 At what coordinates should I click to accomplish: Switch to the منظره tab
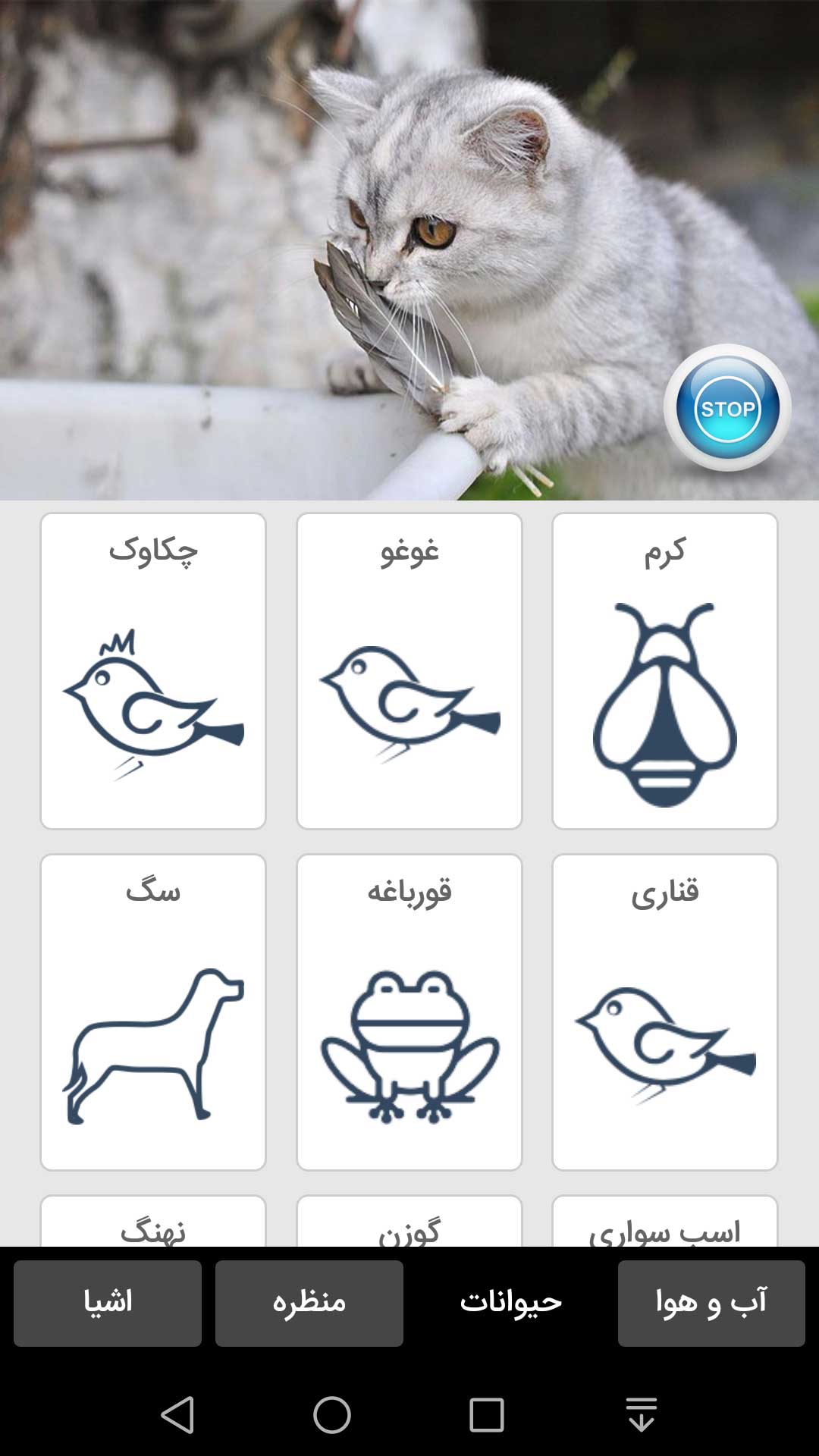tap(309, 1303)
